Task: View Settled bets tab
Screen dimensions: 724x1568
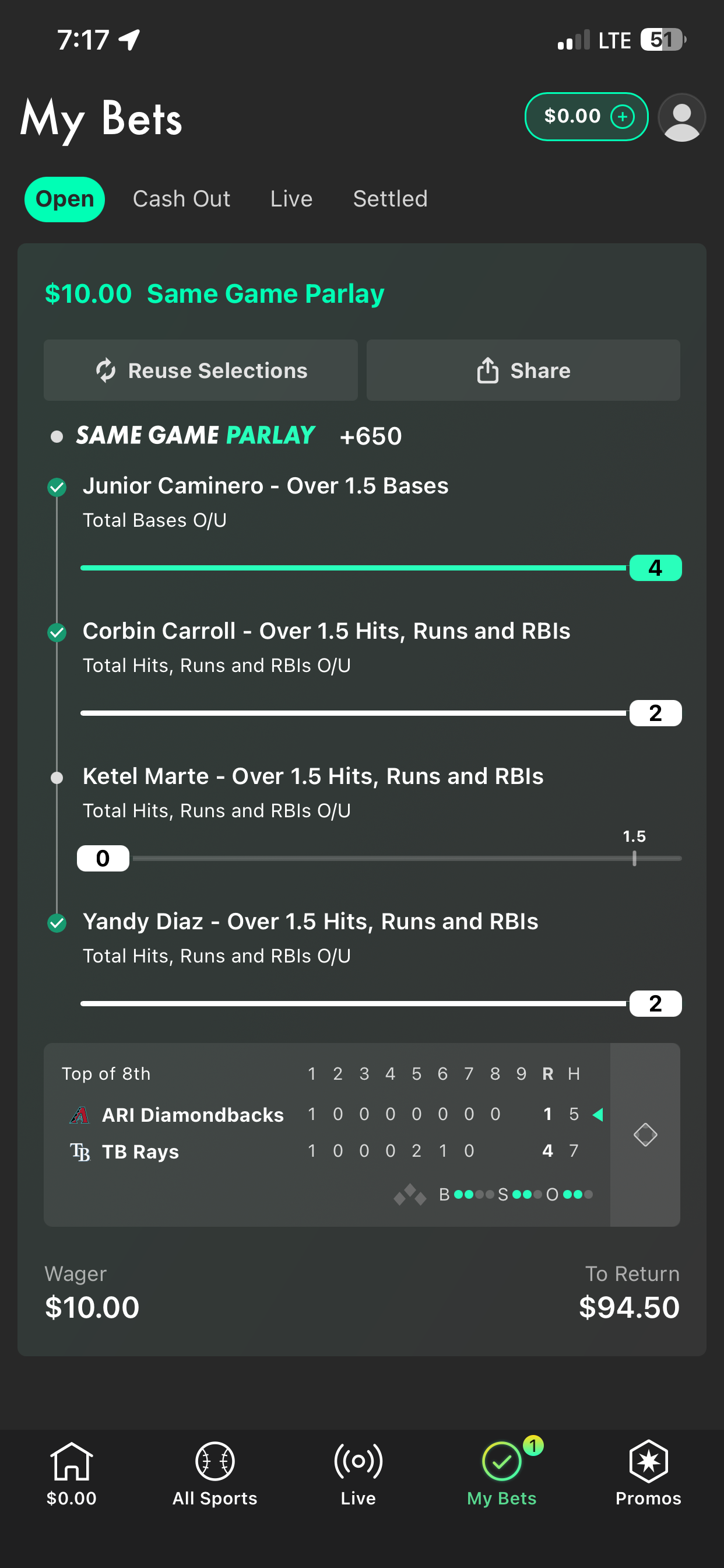Action: tap(390, 199)
